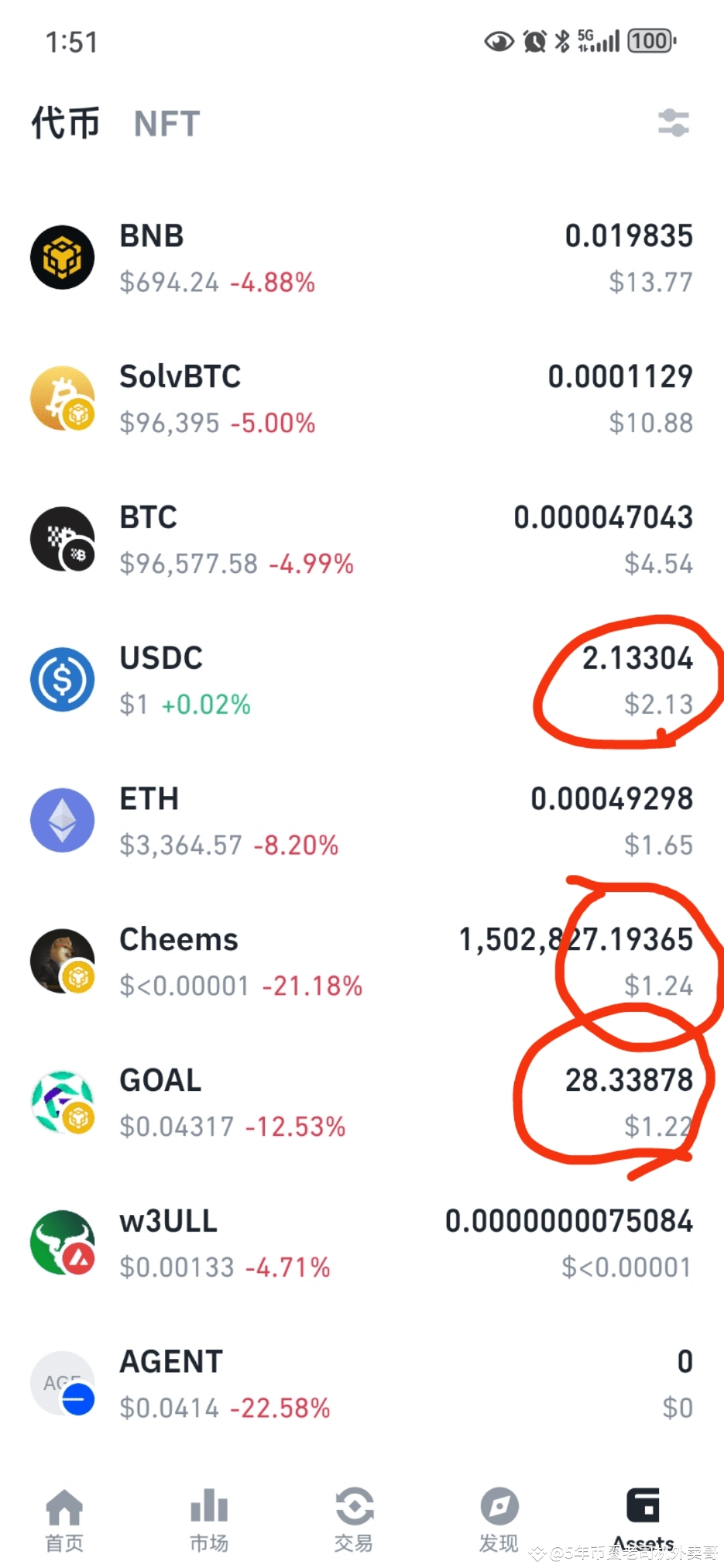Open the GOAL token row
This screenshot has width=724, height=1568.
362,1102
